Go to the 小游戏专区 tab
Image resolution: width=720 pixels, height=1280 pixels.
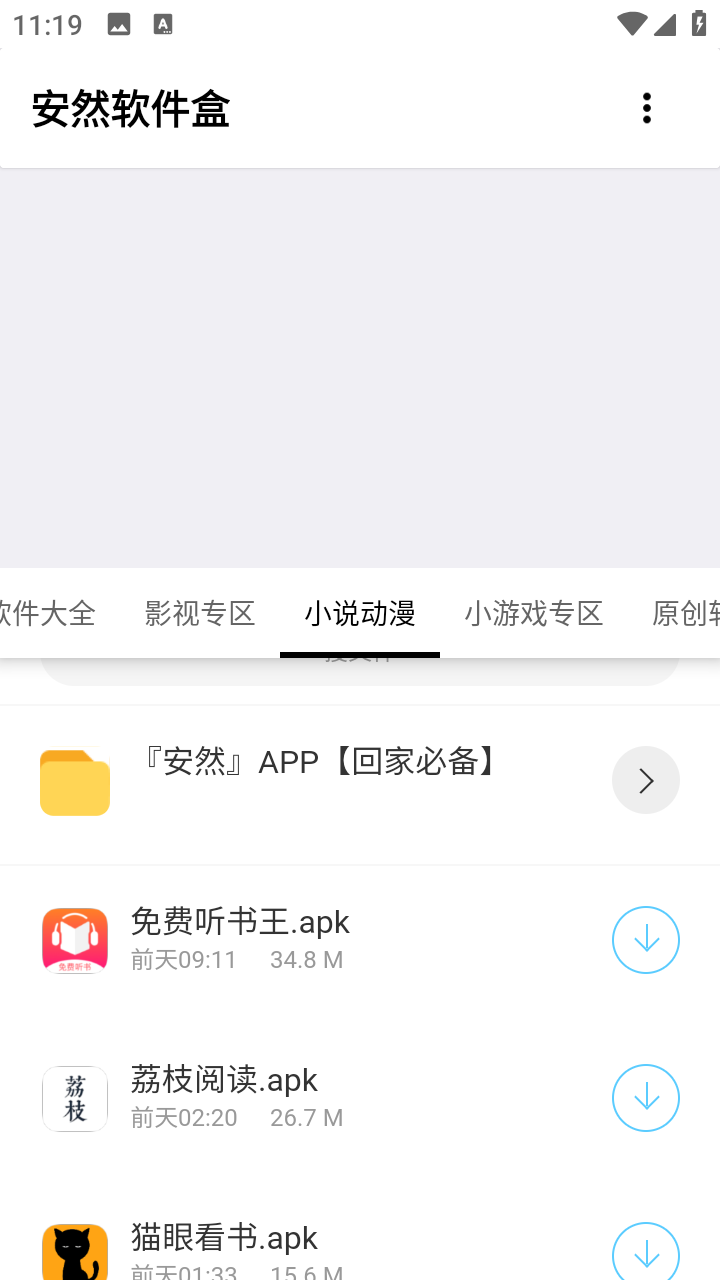coord(534,613)
